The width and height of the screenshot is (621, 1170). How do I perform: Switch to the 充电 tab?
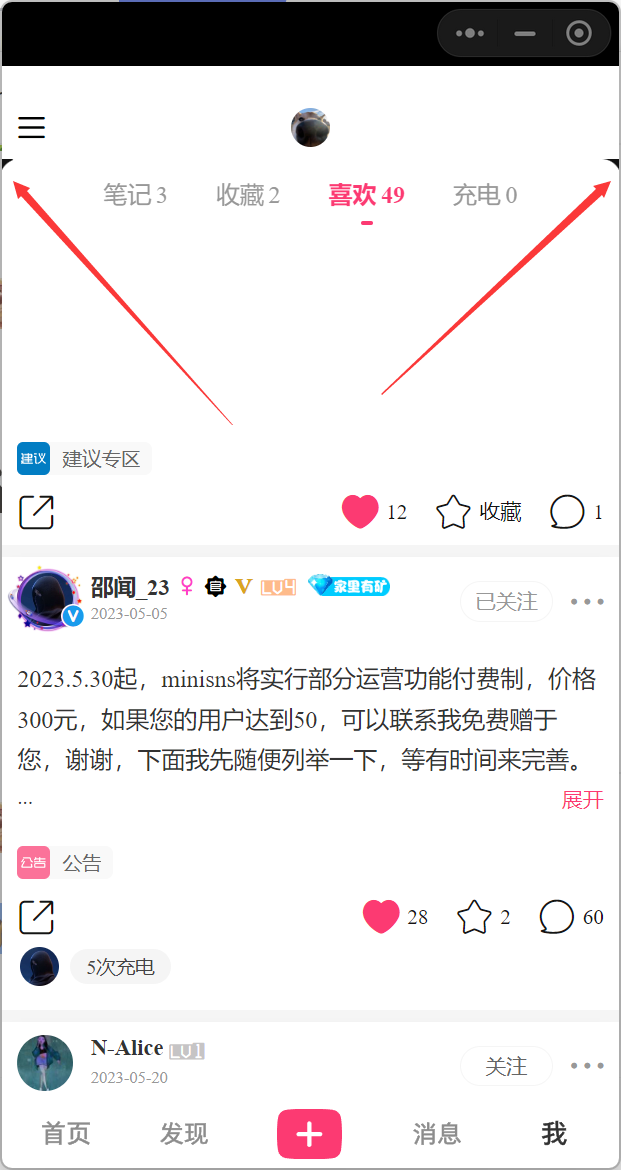(x=484, y=195)
